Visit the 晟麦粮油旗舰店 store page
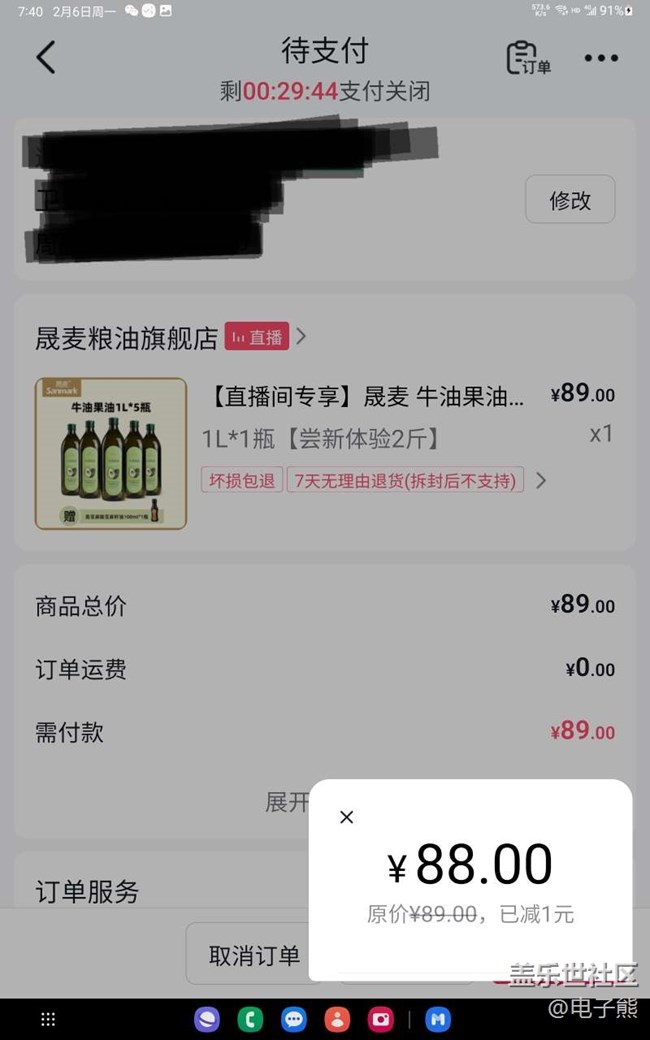 tap(127, 338)
